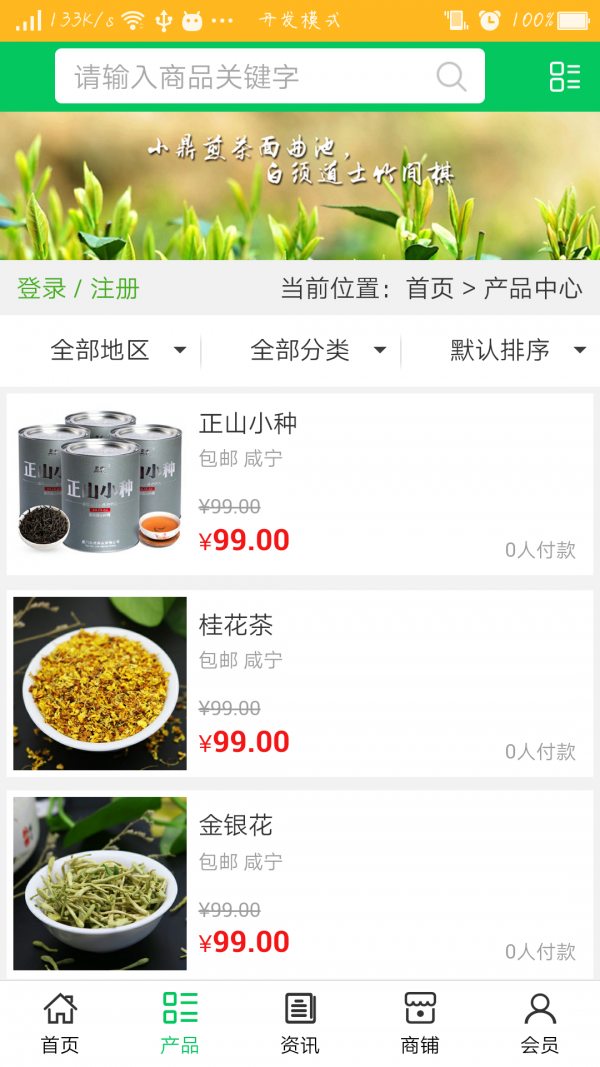Viewport: 600px width, 1067px height.
Task: Expand the 全部分类 category dropdown
Action: click(x=318, y=350)
